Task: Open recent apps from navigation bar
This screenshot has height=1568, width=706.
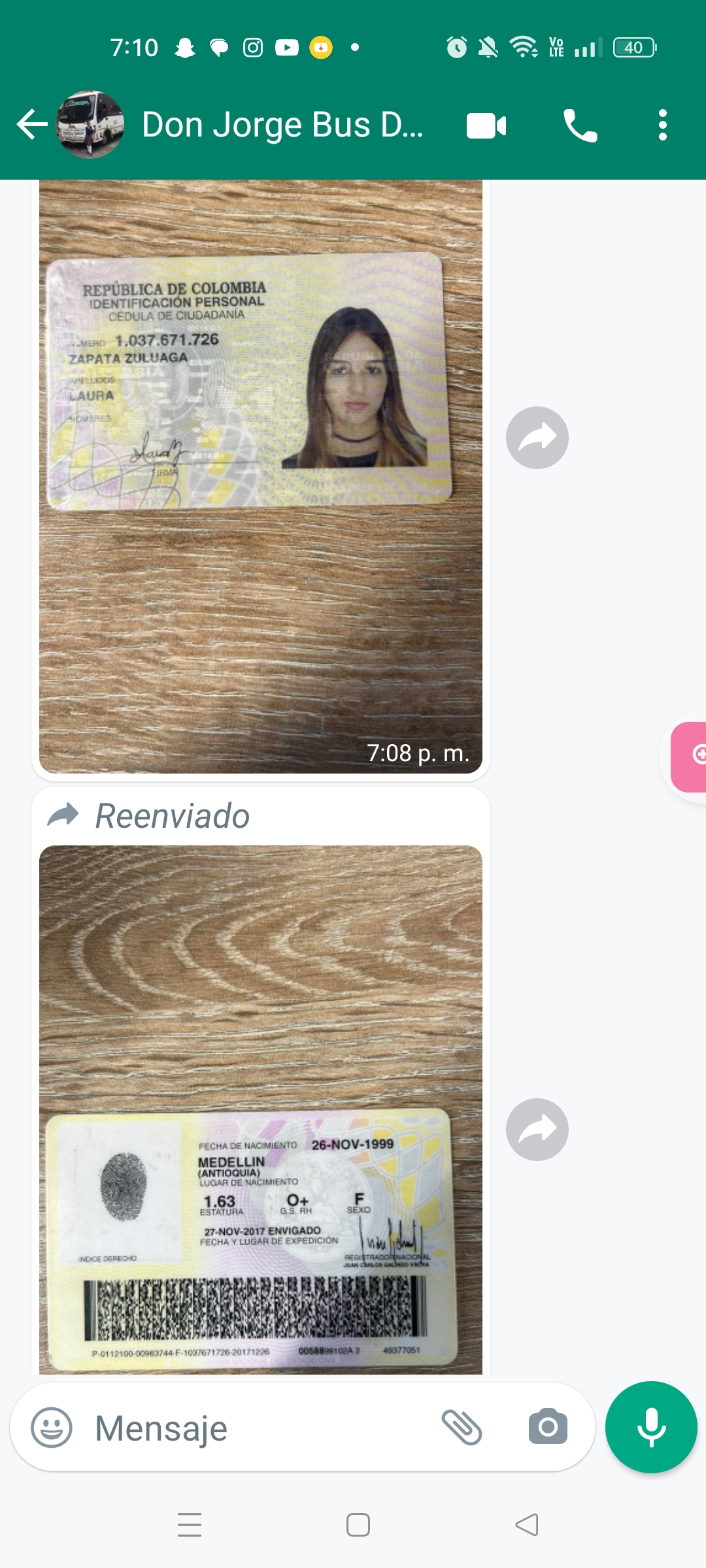Action: point(190,1525)
